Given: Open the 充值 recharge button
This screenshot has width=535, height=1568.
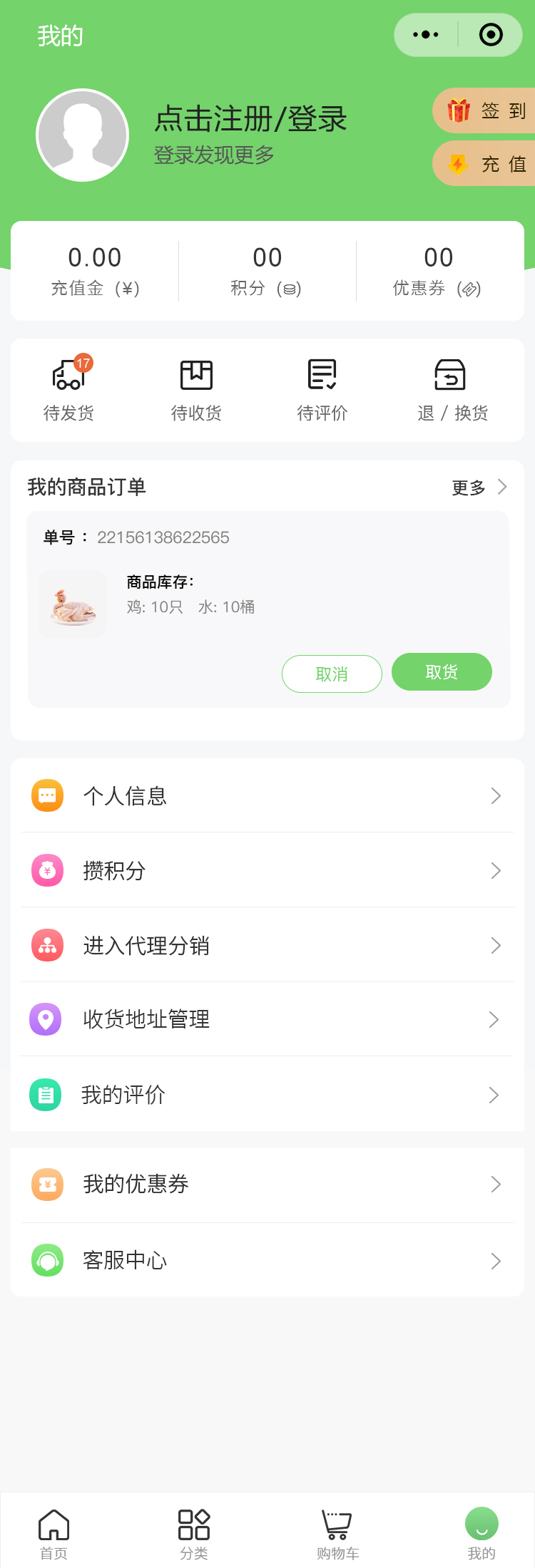Looking at the screenshot, I should (x=486, y=164).
